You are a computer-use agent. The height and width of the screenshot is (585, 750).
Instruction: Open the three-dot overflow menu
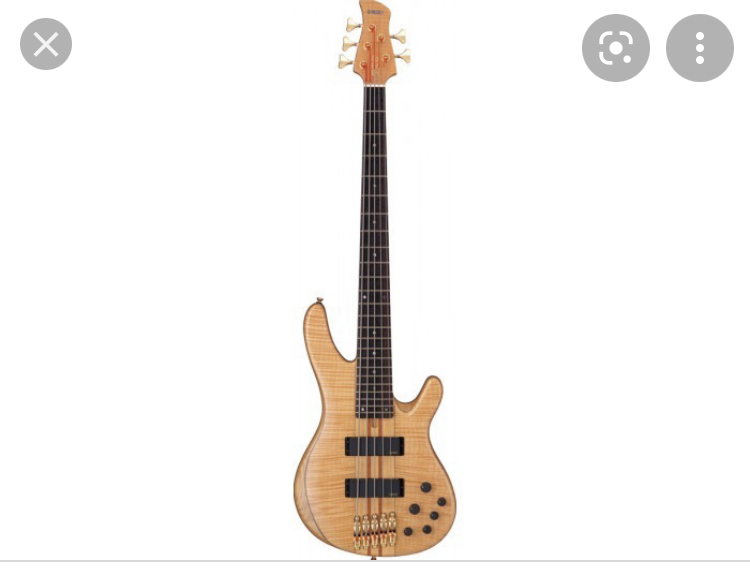[x=700, y=47]
